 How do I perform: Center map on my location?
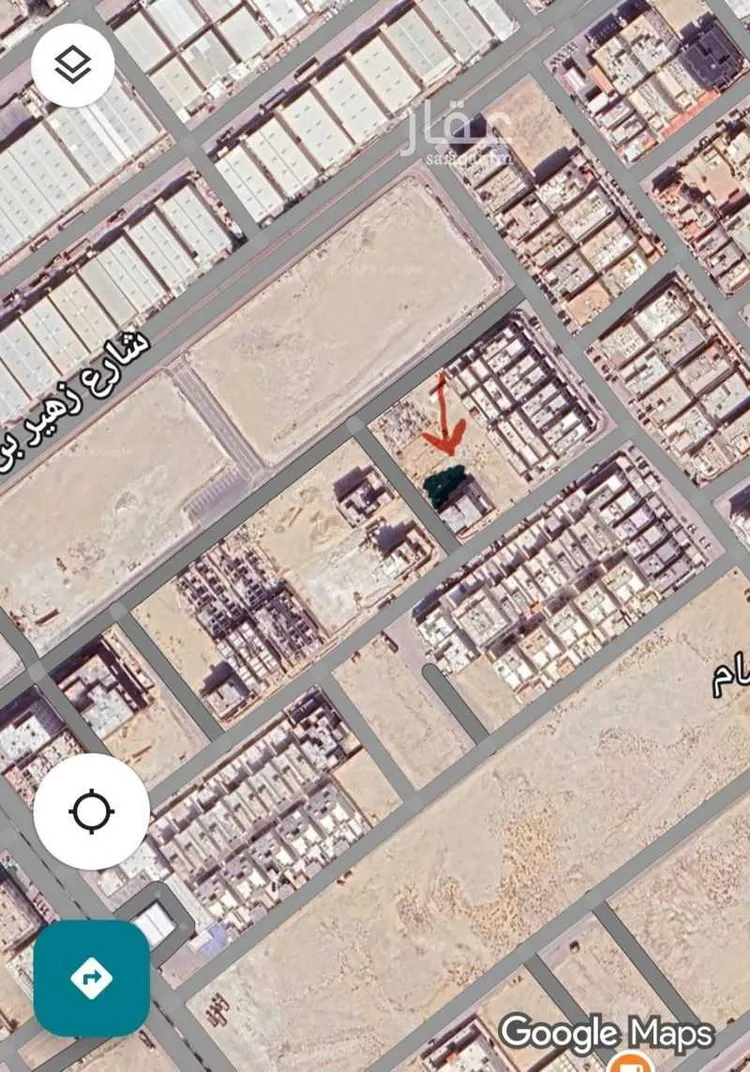click(91, 811)
